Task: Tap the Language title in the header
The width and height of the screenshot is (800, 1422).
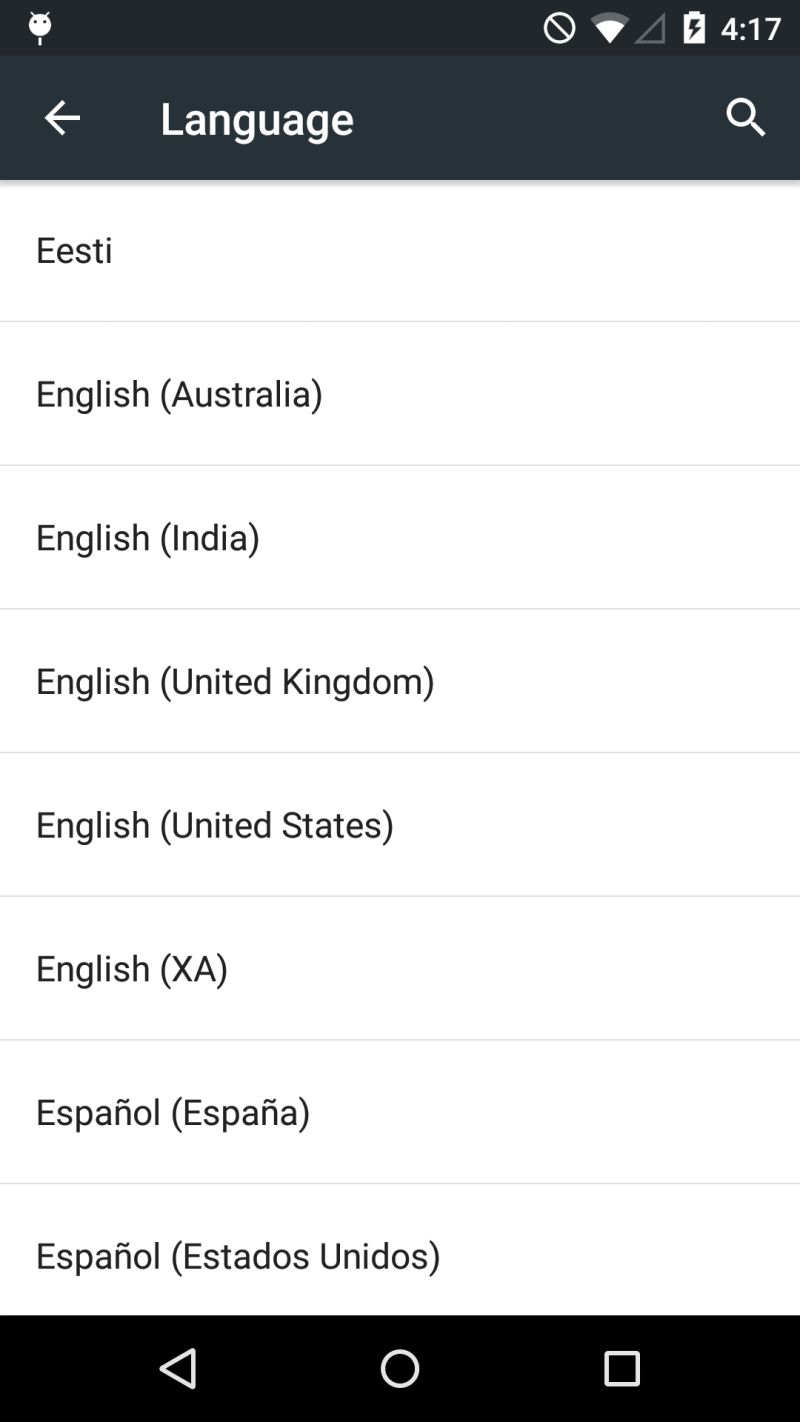Action: pos(256,117)
